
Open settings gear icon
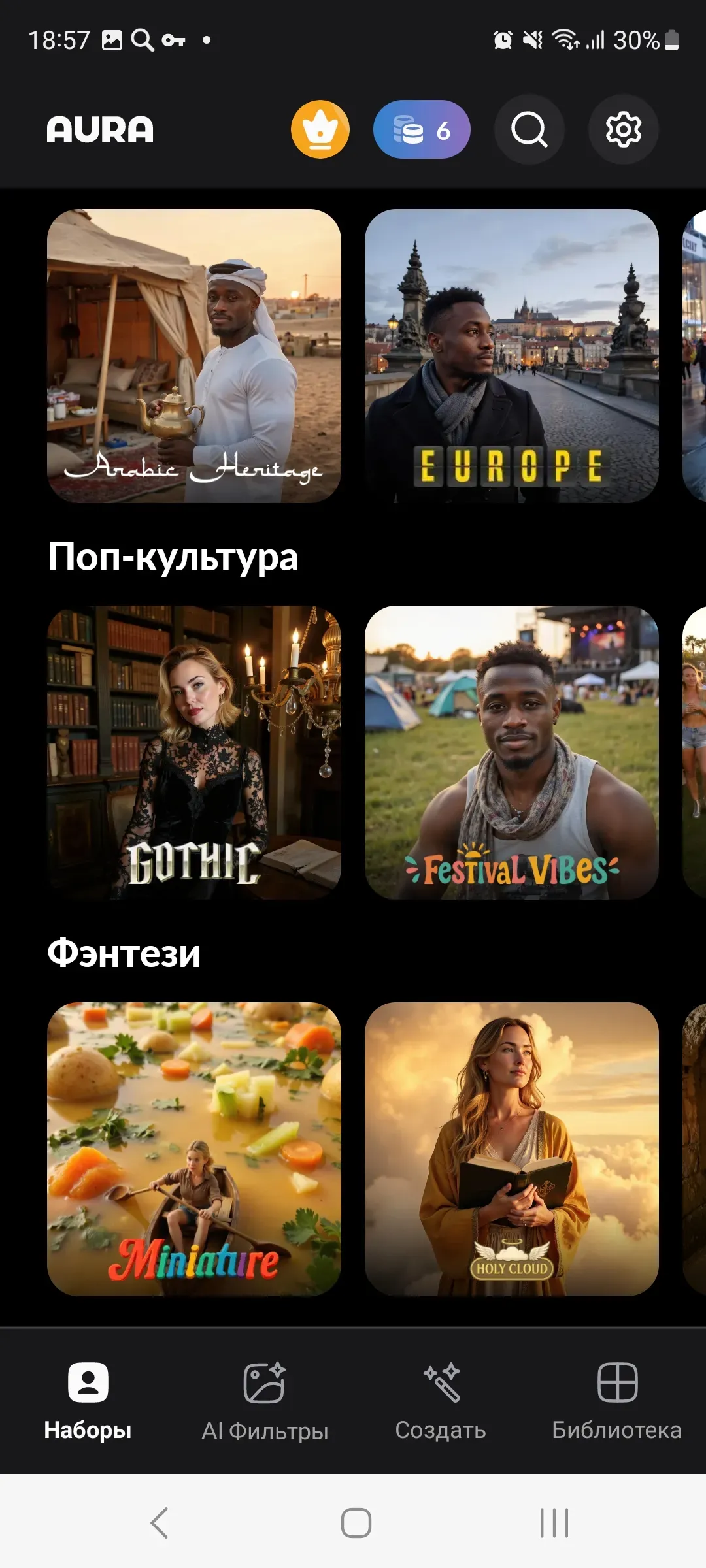click(x=623, y=129)
